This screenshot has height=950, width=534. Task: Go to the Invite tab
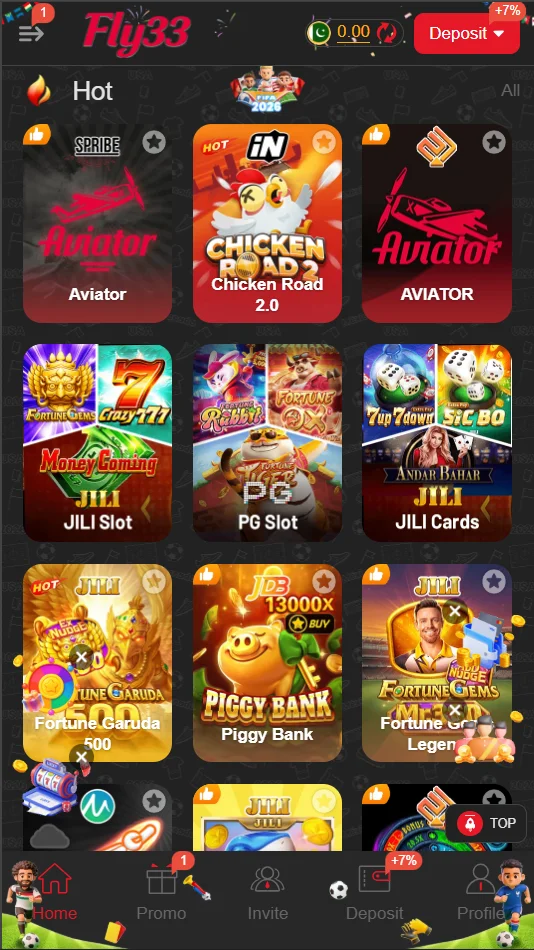[267, 894]
